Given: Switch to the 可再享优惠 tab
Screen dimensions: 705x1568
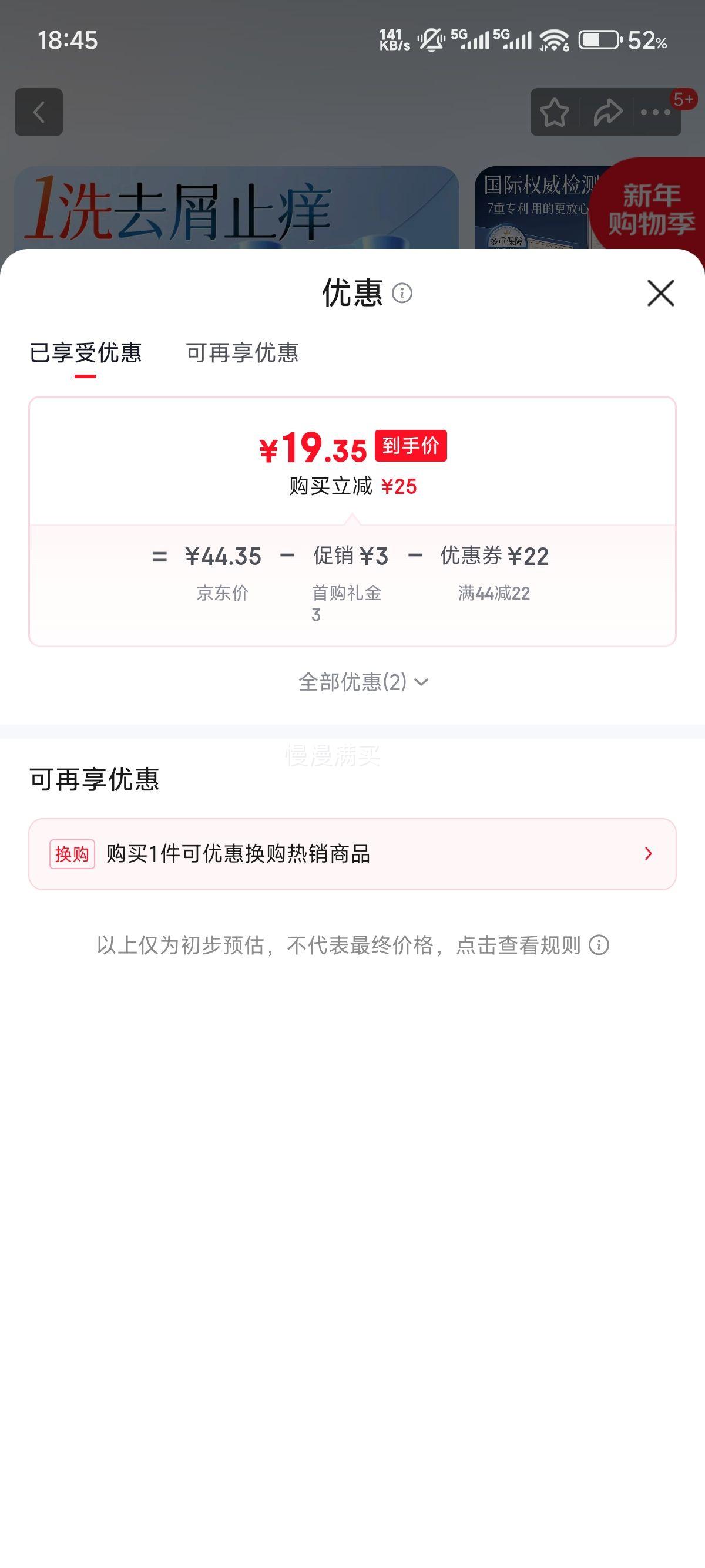Looking at the screenshot, I should point(243,353).
